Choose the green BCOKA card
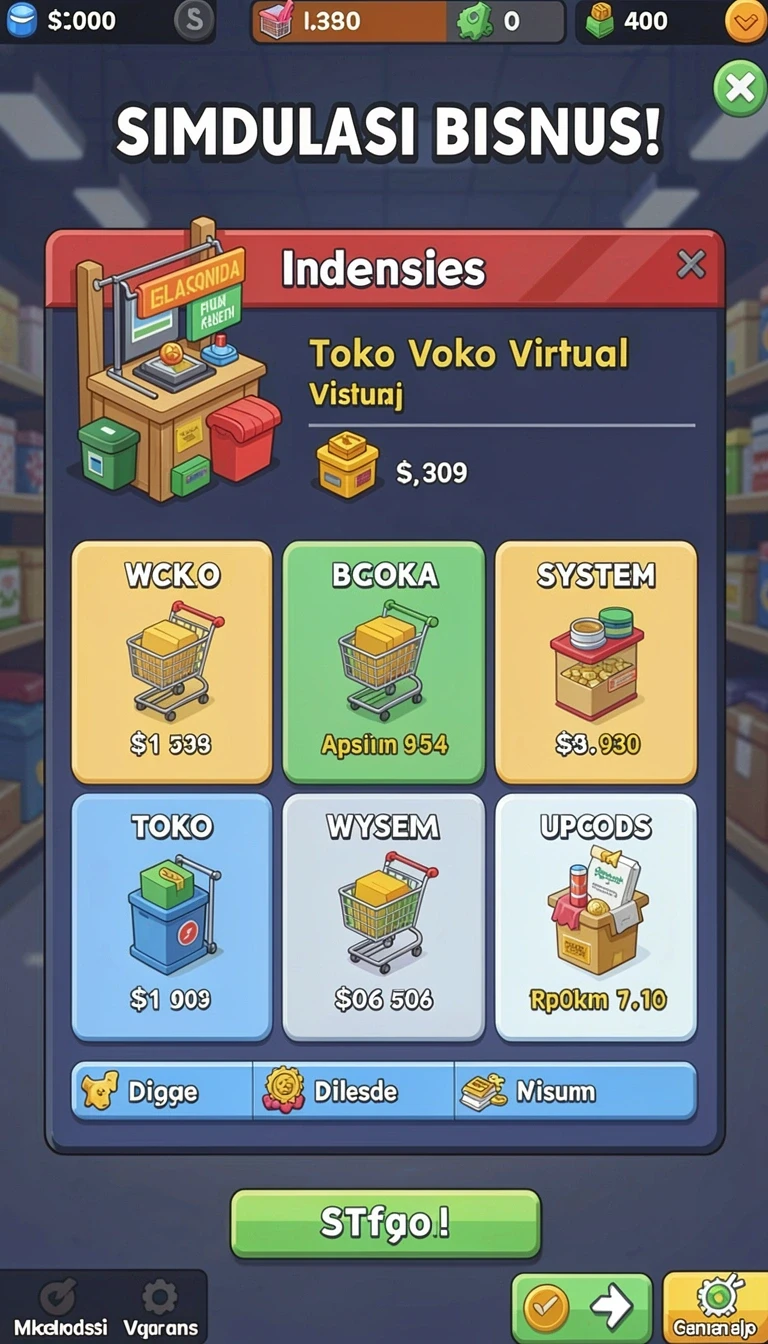768x1344 pixels. (x=384, y=662)
